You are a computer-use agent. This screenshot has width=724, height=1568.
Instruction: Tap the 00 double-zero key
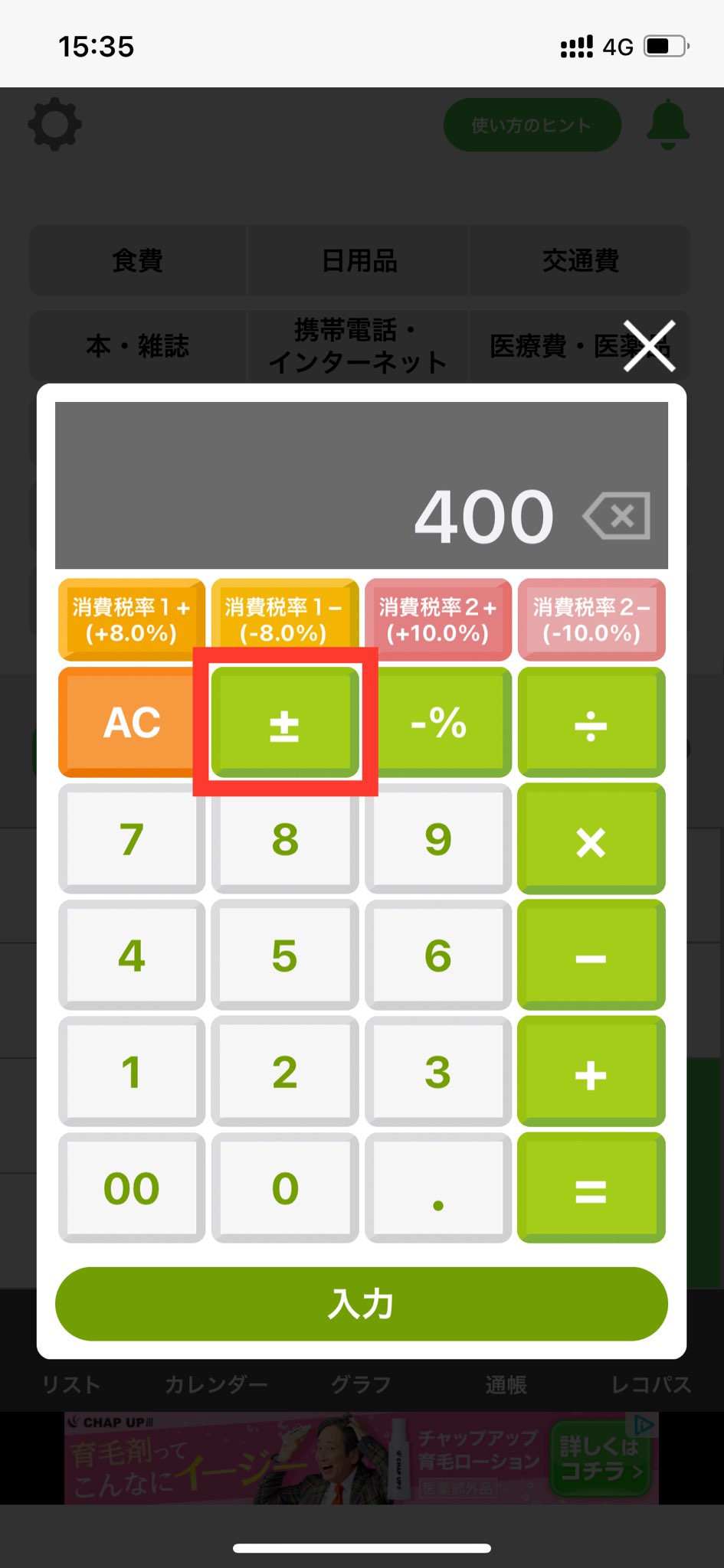[131, 1188]
